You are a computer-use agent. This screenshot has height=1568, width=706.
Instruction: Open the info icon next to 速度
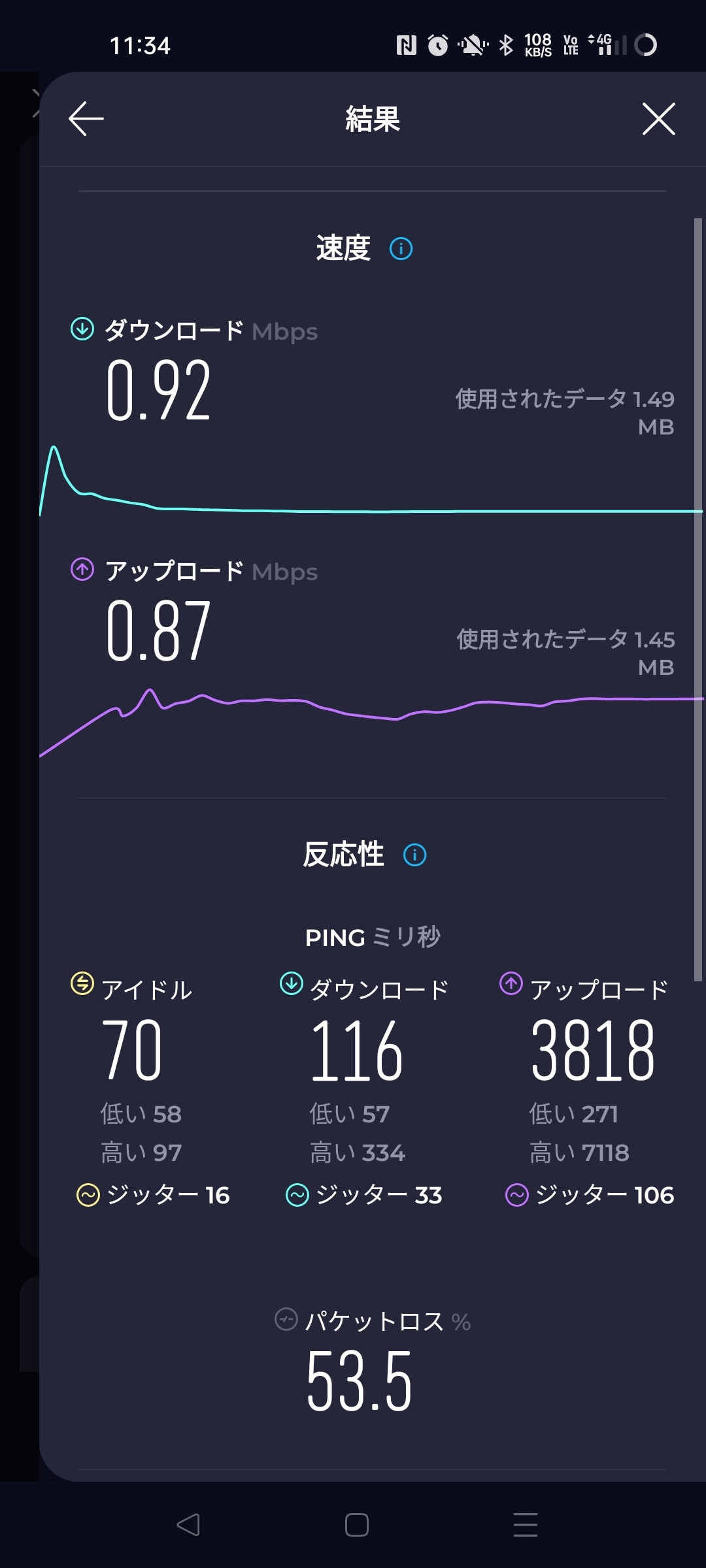coord(401,249)
